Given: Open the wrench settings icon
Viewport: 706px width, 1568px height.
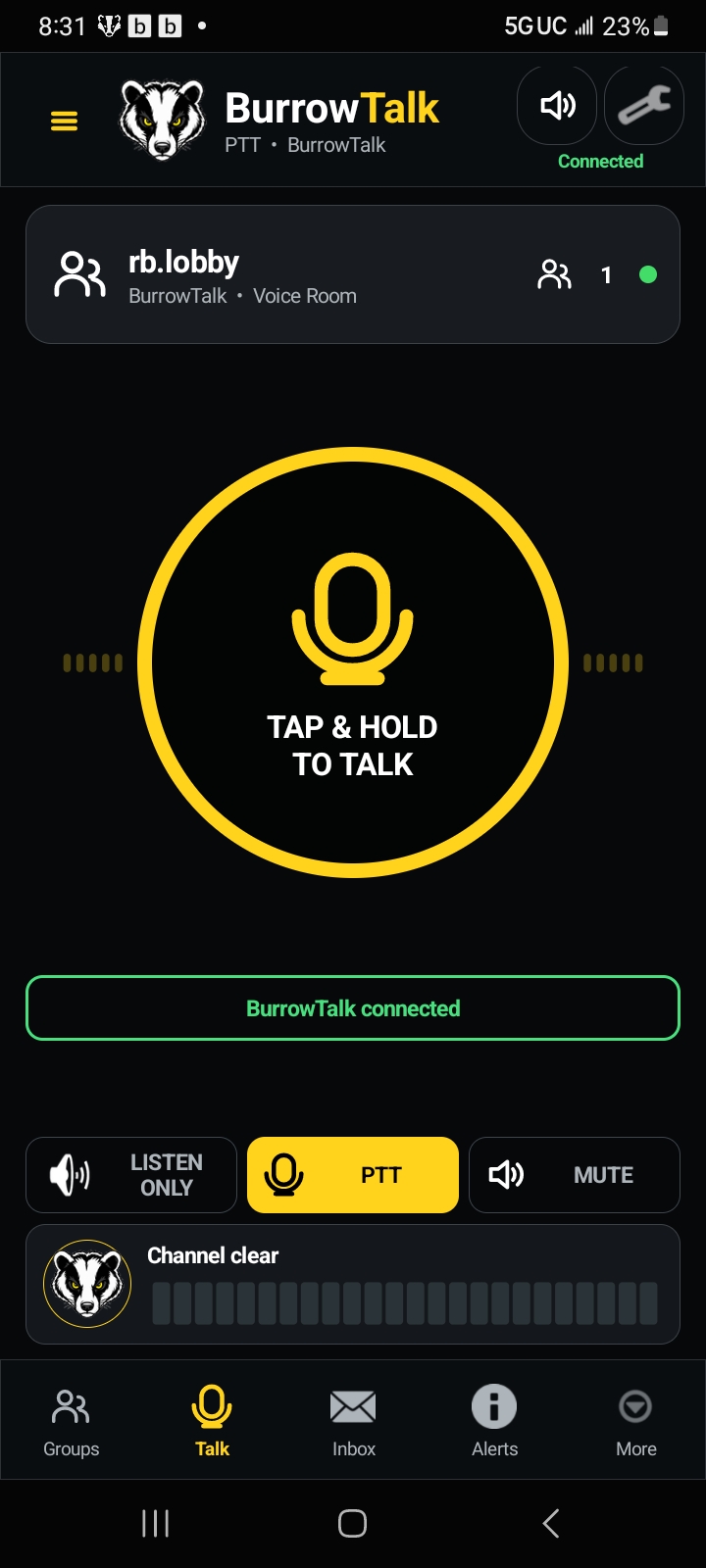Looking at the screenshot, I should (644, 106).
